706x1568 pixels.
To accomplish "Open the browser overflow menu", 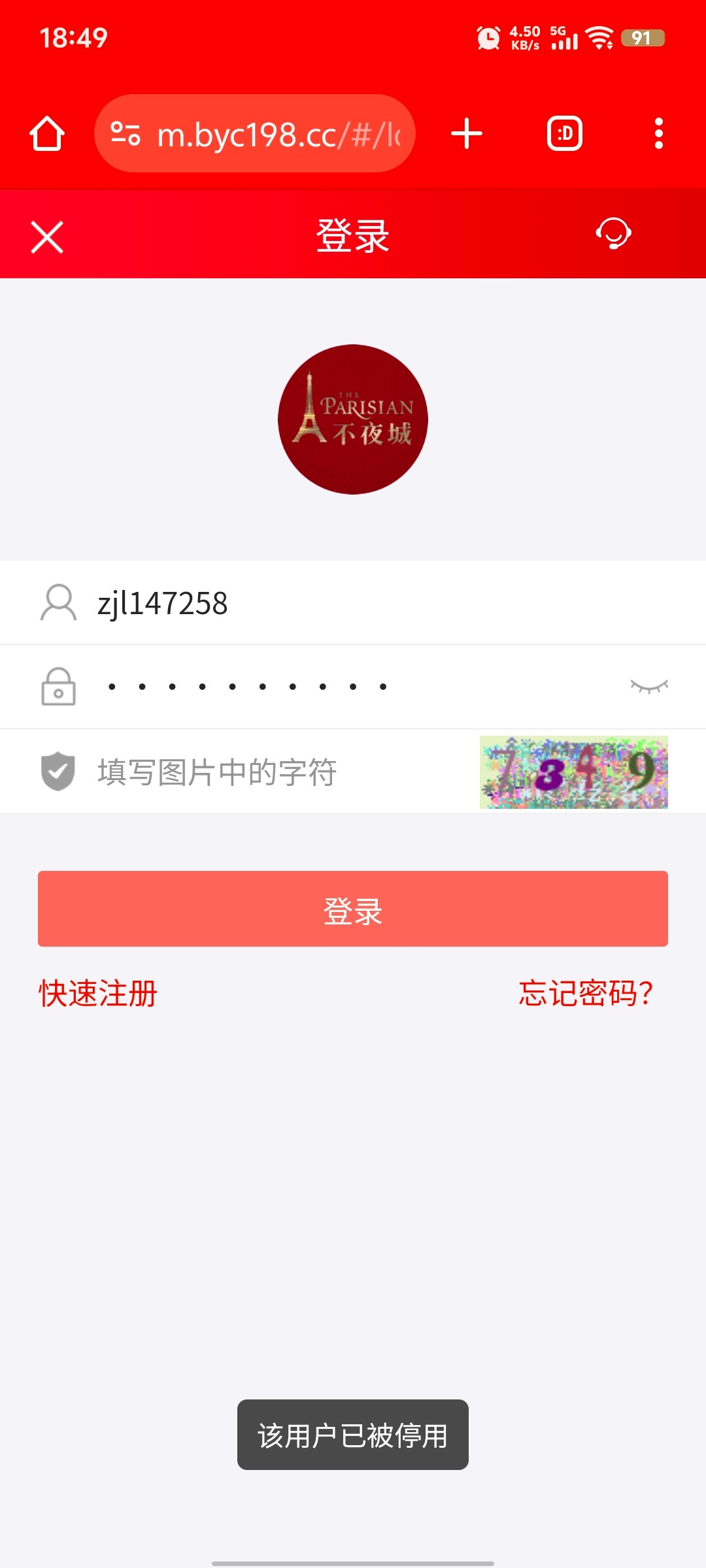I will coord(658,134).
